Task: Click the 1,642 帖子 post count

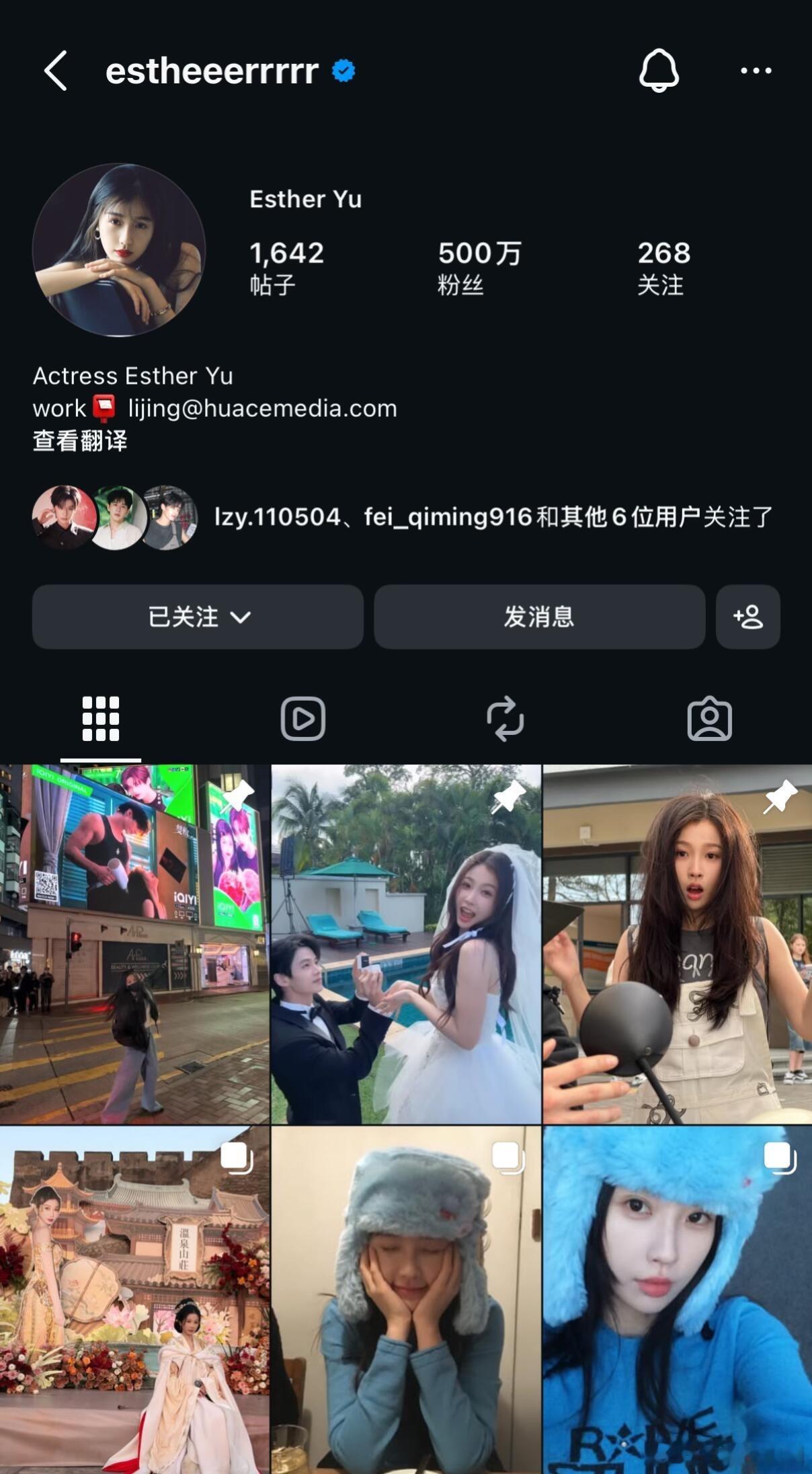Action: [287, 267]
